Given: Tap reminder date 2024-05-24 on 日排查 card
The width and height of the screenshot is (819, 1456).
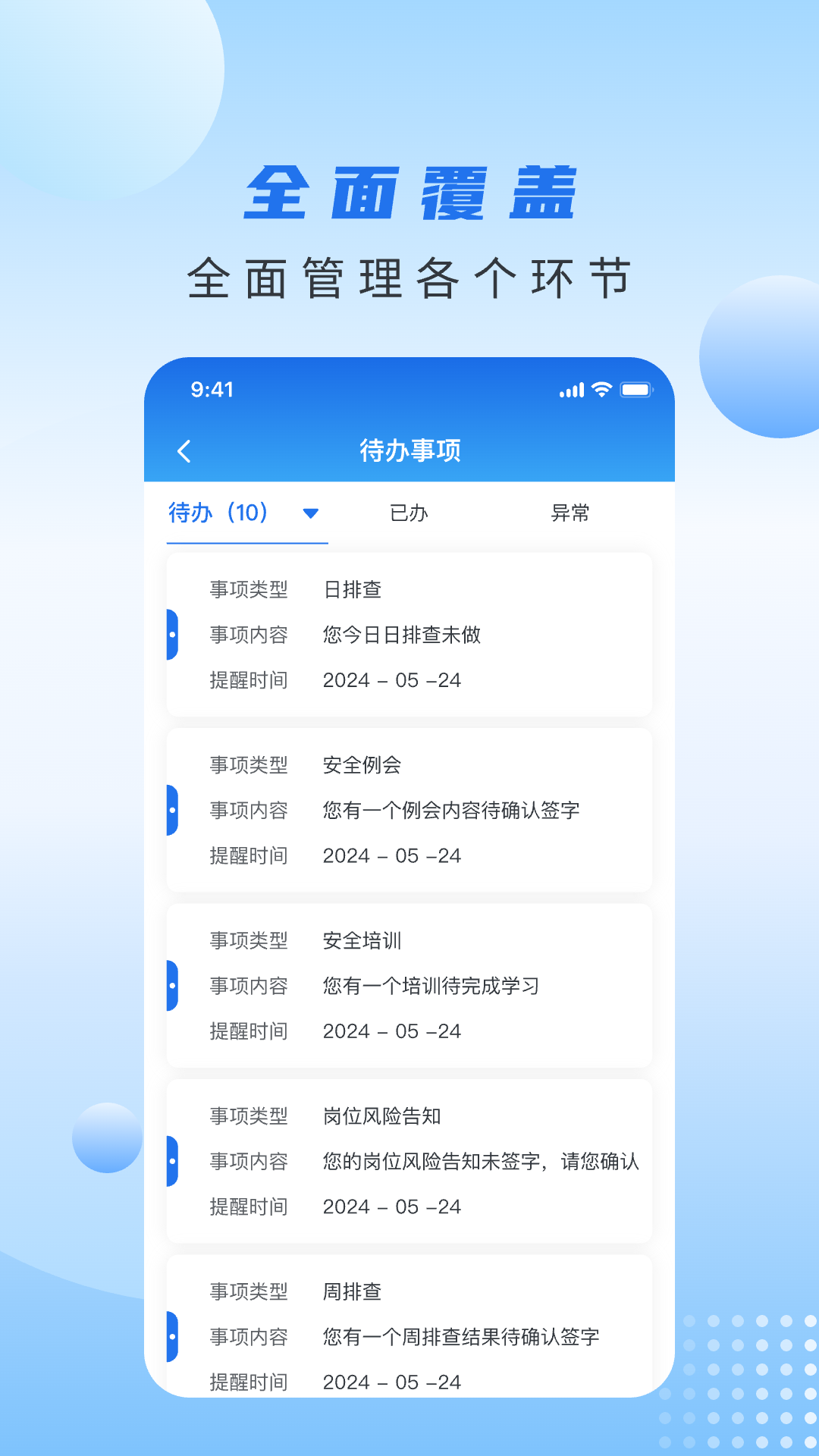Looking at the screenshot, I should tap(391, 680).
